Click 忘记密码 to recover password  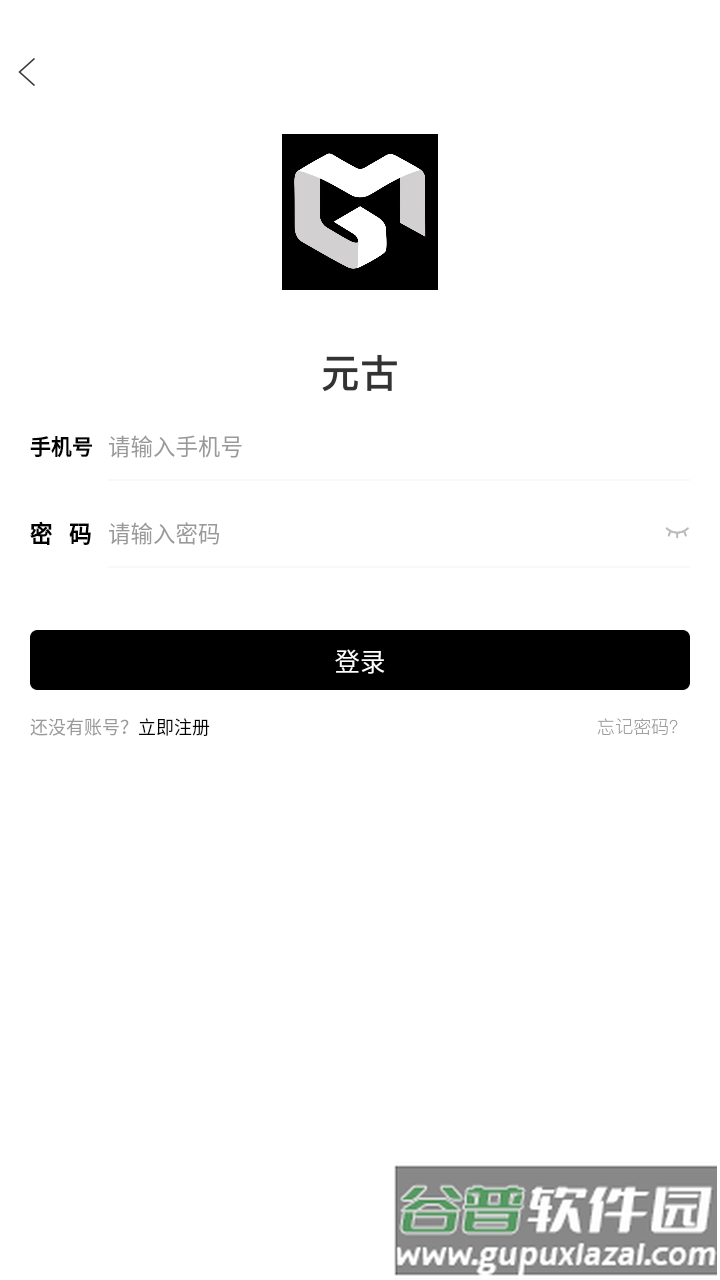tap(636, 727)
